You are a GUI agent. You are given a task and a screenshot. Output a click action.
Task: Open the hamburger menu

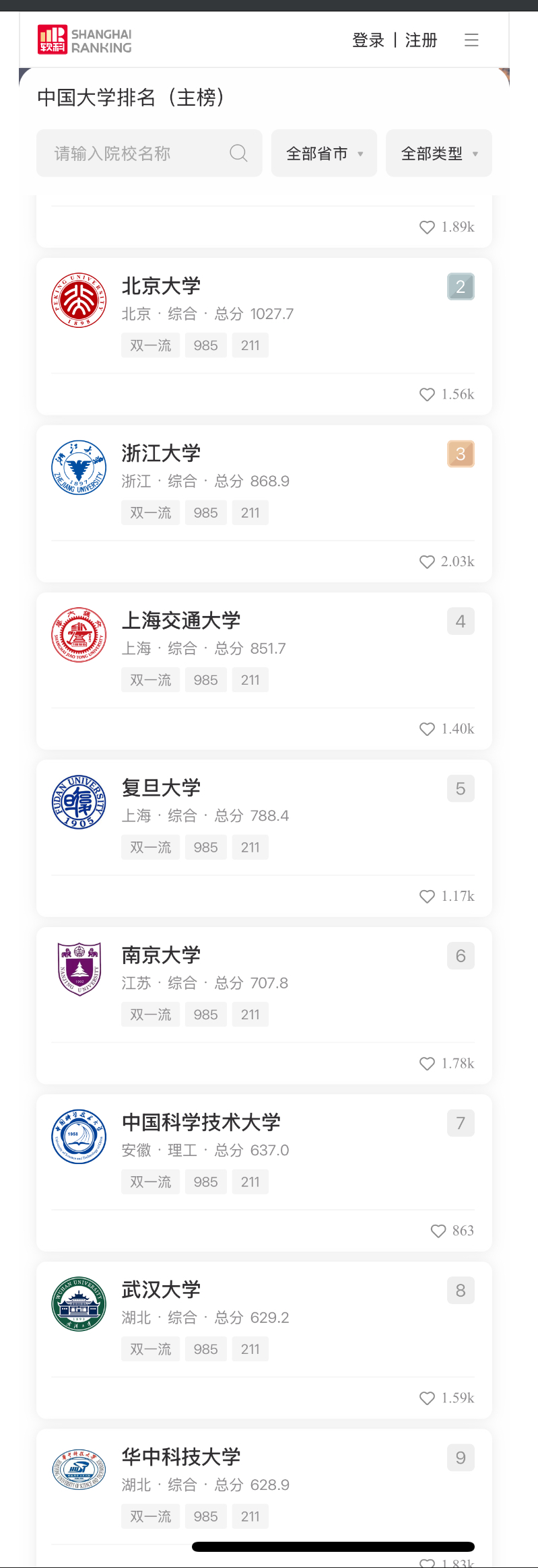pos(471,40)
